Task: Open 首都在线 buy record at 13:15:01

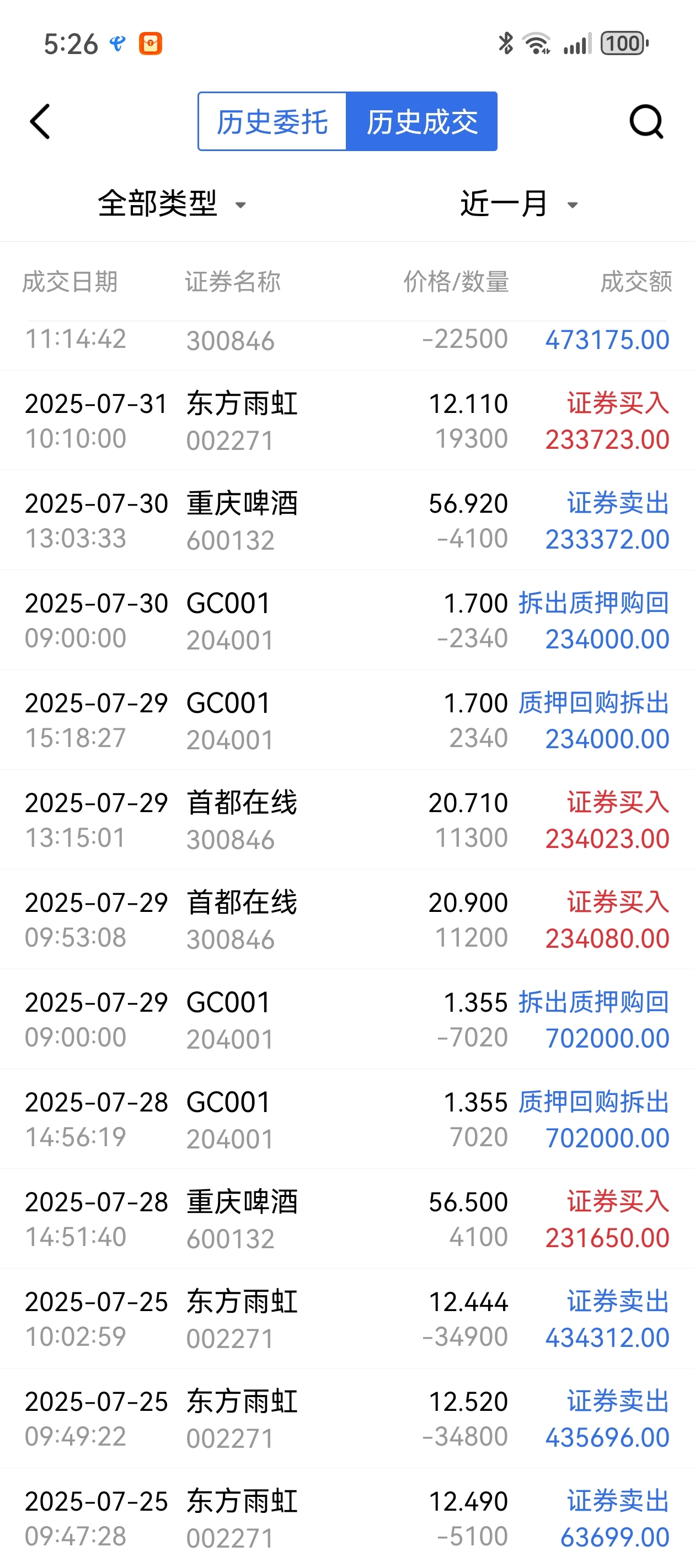Action: 347,820
